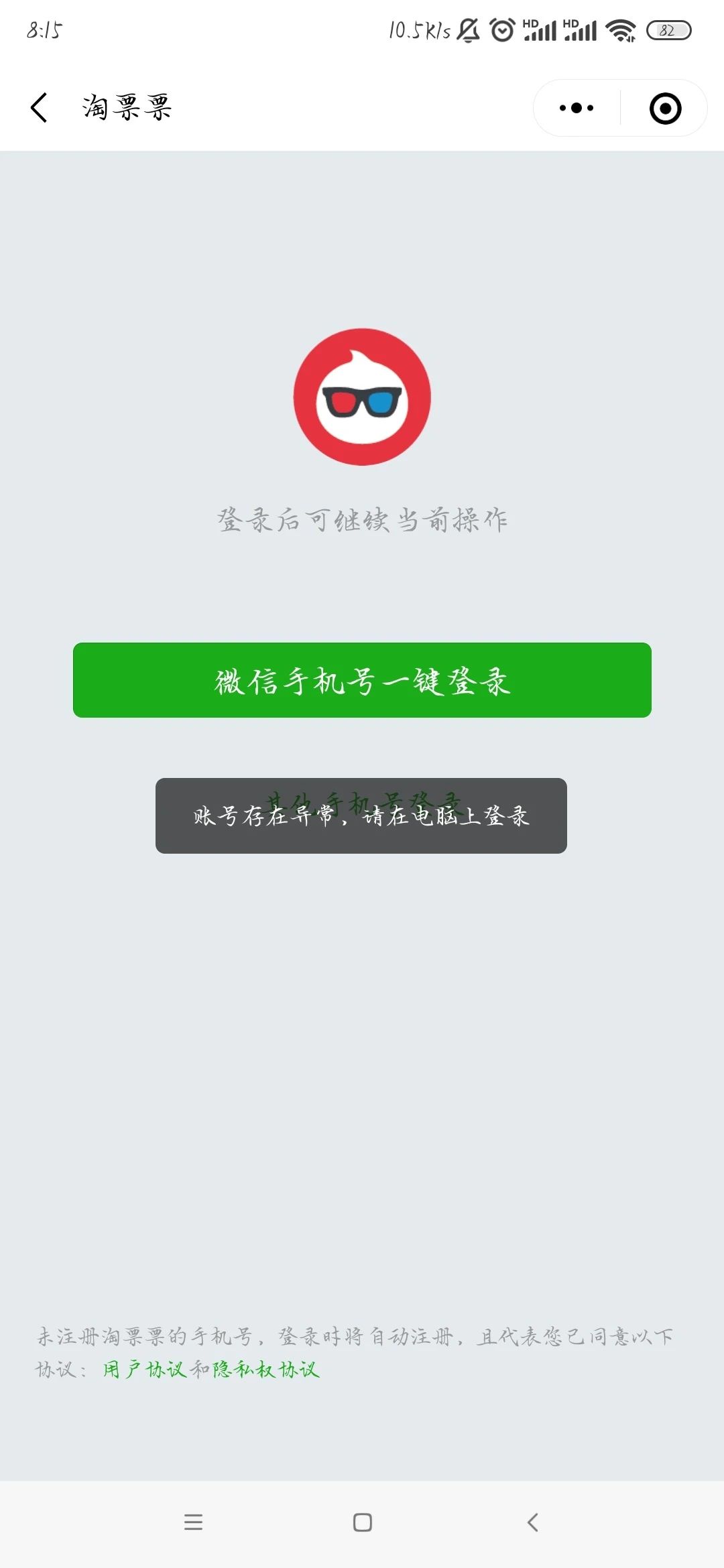Open the mini program three-dot menu
Viewport: 724px width, 1568px height.
[577, 108]
